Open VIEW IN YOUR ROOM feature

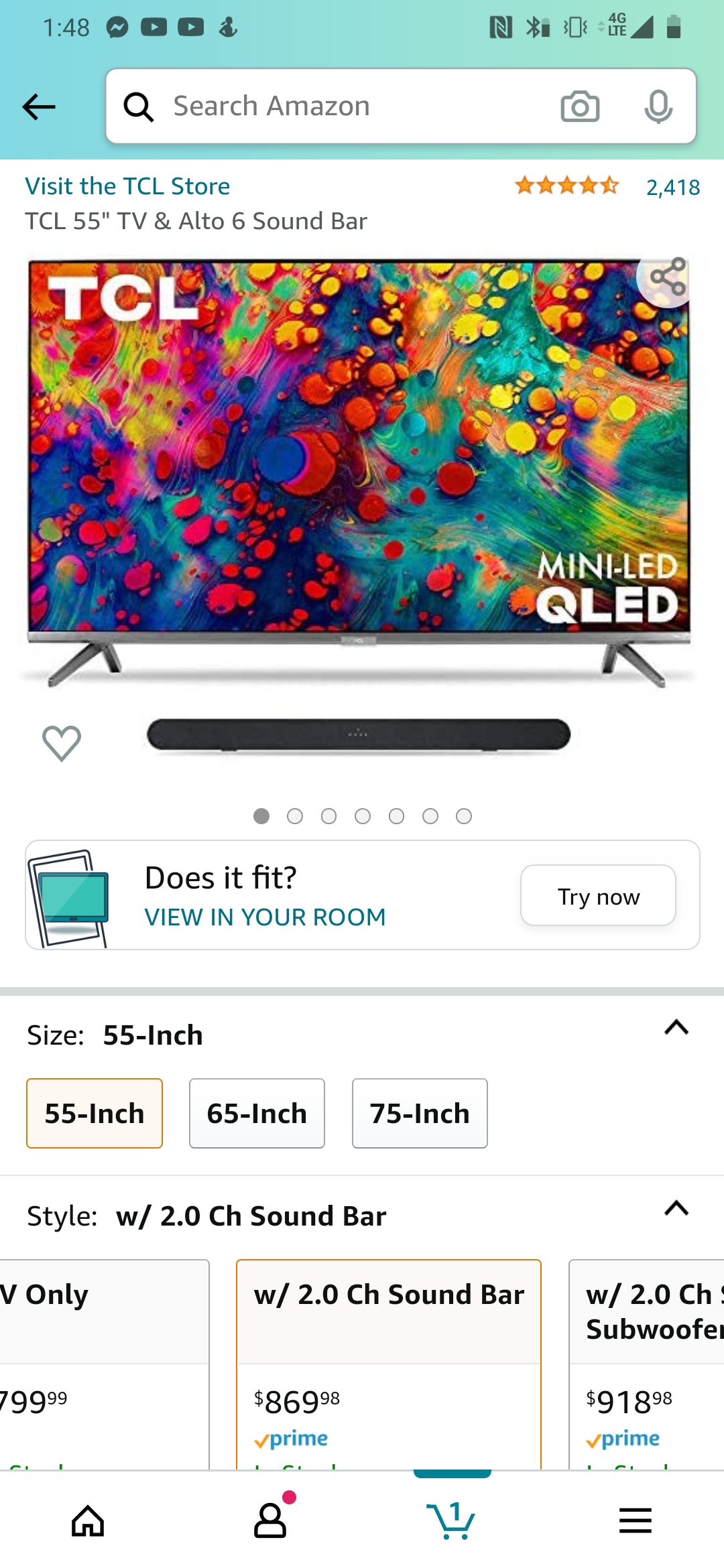265,916
